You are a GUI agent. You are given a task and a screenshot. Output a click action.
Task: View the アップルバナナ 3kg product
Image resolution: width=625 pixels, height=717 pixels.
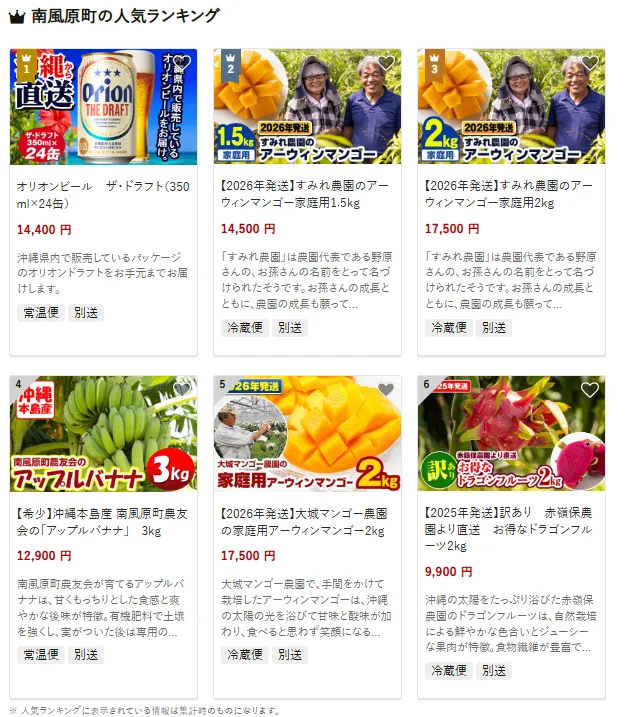click(x=103, y=522)
